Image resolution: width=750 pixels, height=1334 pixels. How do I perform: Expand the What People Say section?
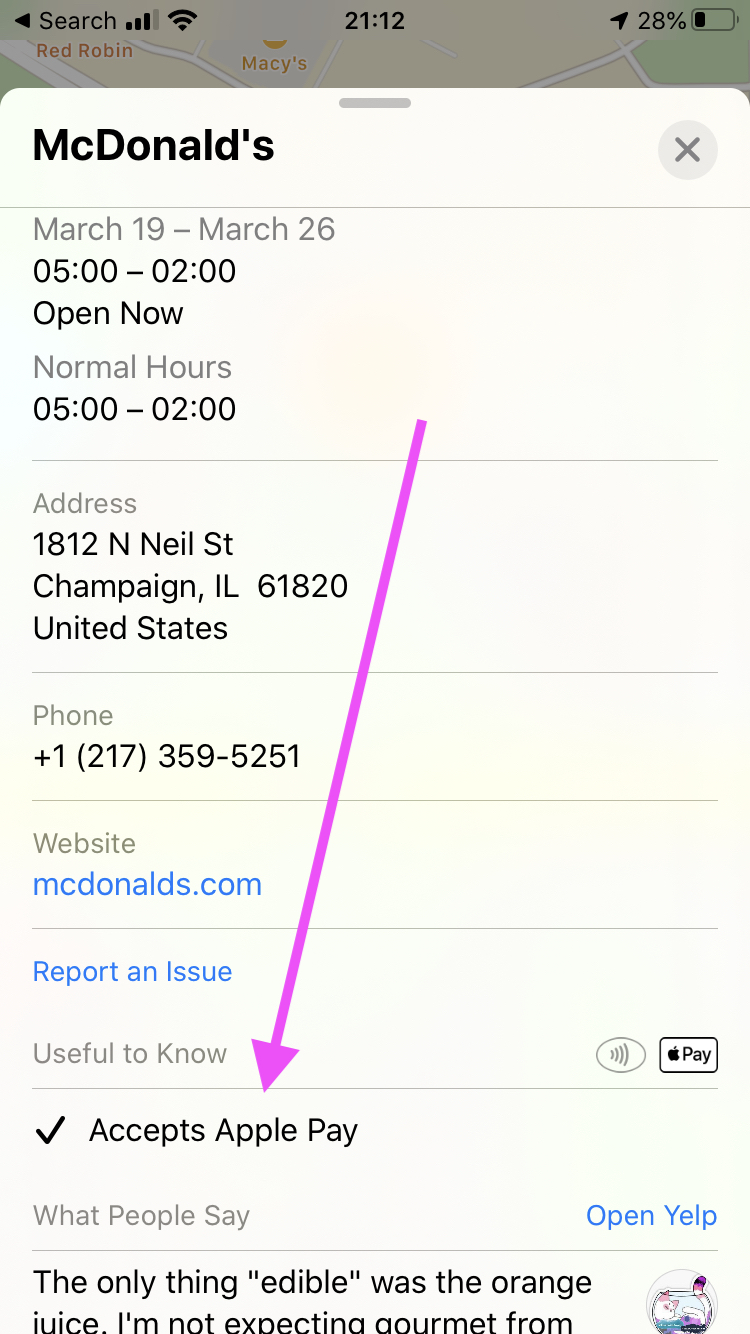click(140, 1215)
